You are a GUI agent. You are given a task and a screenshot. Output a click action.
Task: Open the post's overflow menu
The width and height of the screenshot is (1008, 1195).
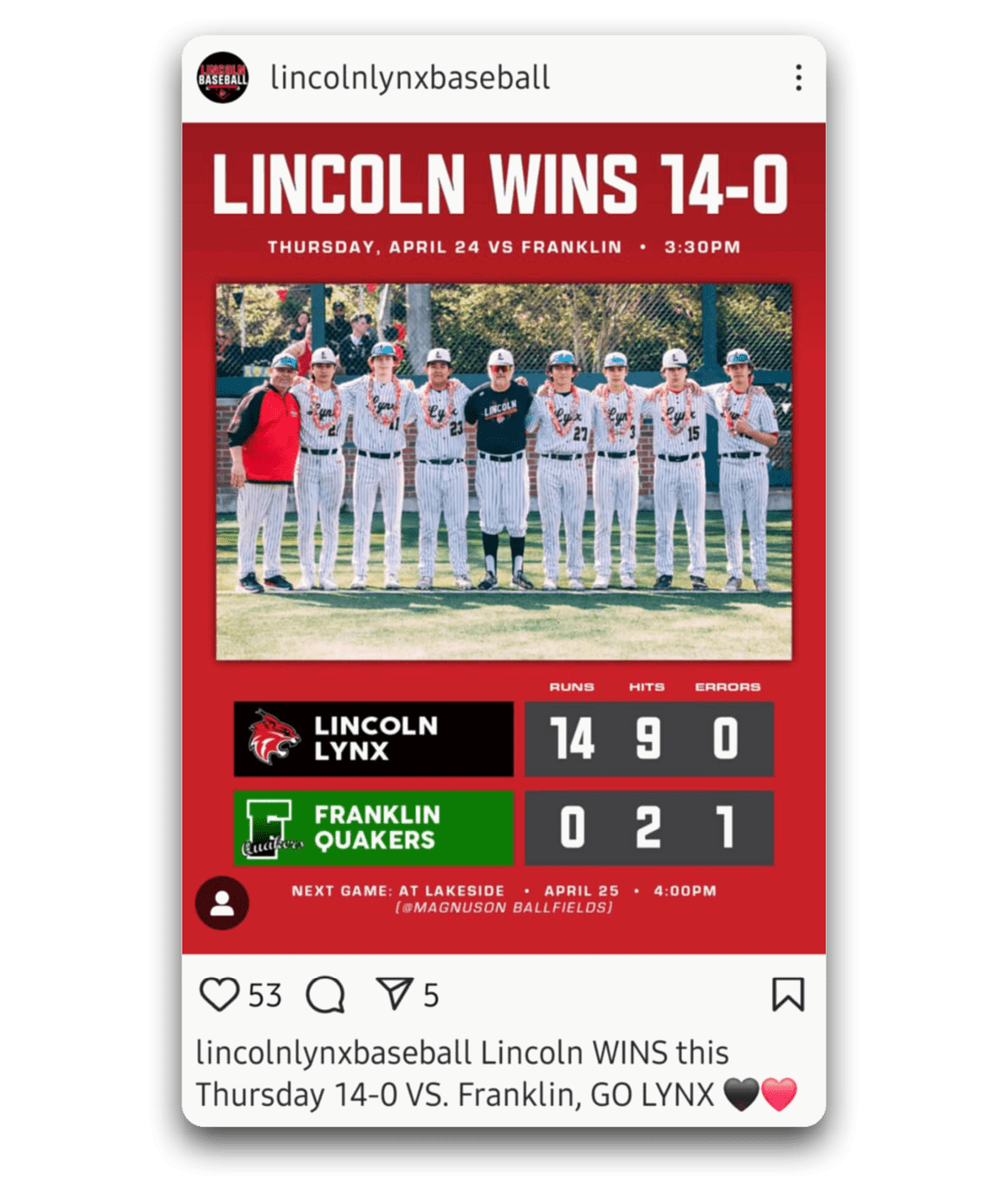(798, 78)
